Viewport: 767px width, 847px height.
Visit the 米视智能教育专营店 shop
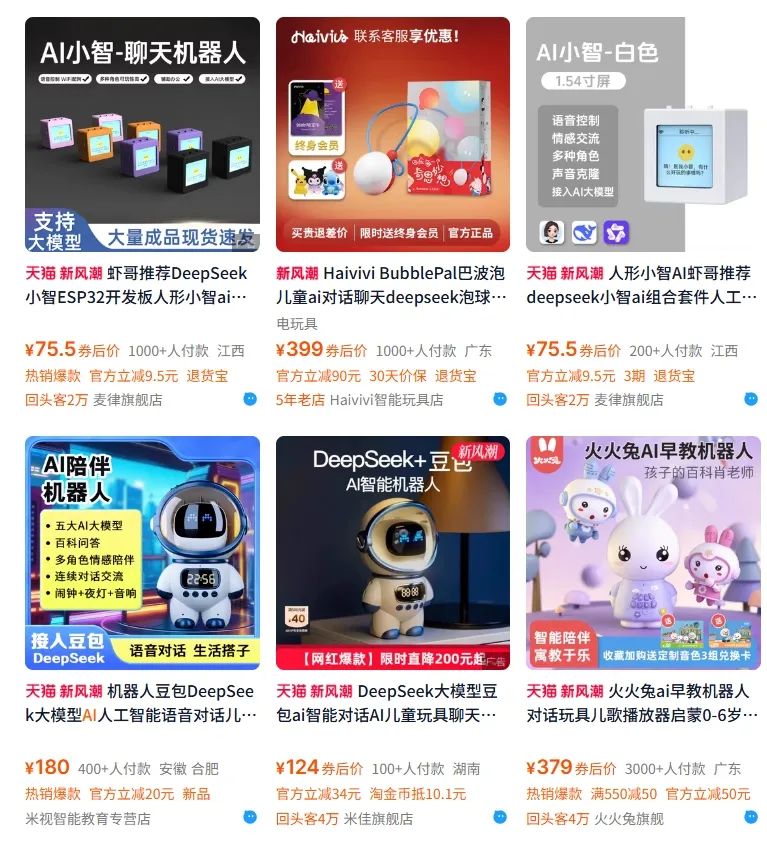click(x=87, y=818)
